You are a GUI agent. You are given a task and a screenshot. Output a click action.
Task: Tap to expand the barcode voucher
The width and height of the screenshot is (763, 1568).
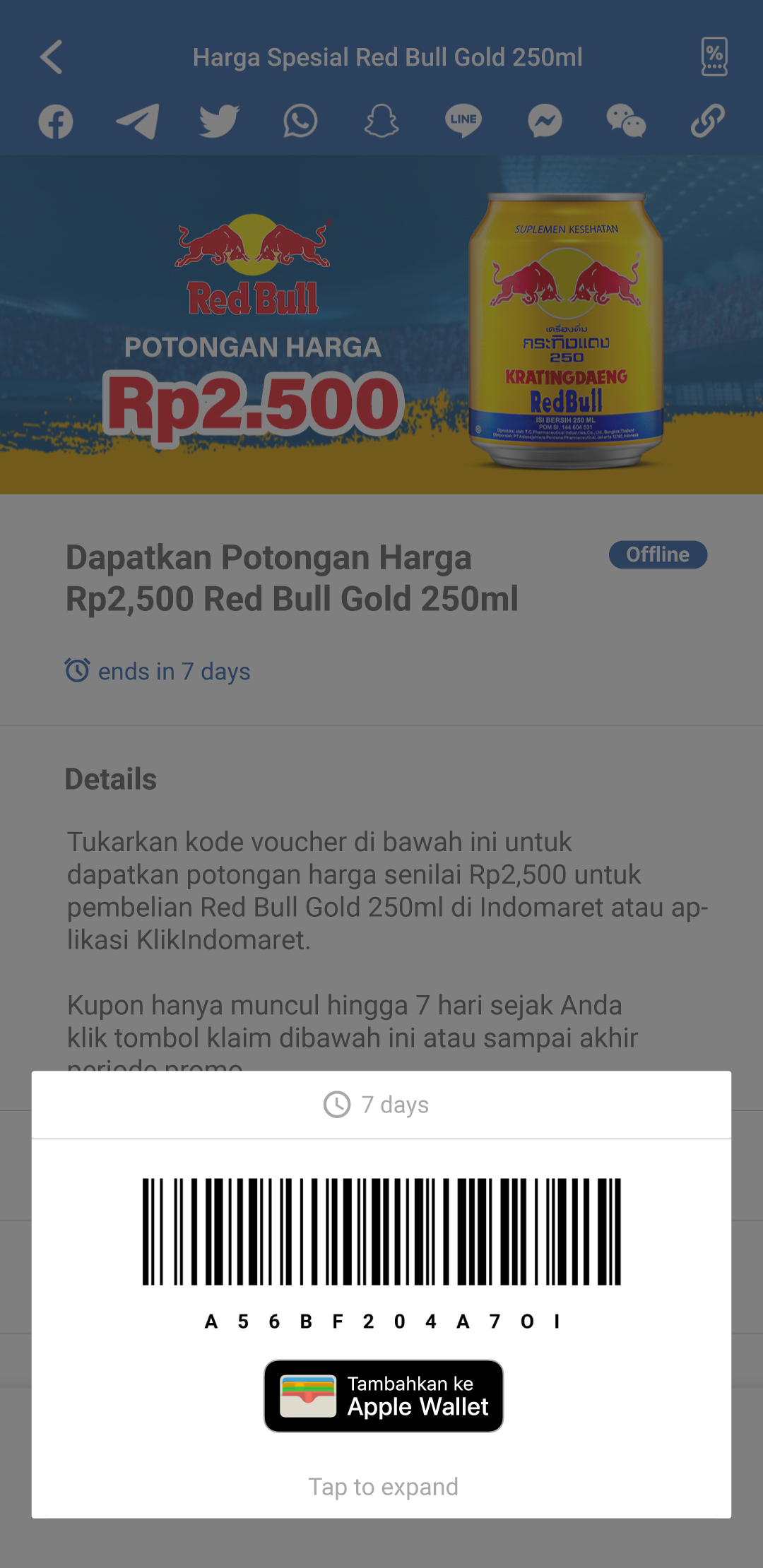click(383, 1487)
